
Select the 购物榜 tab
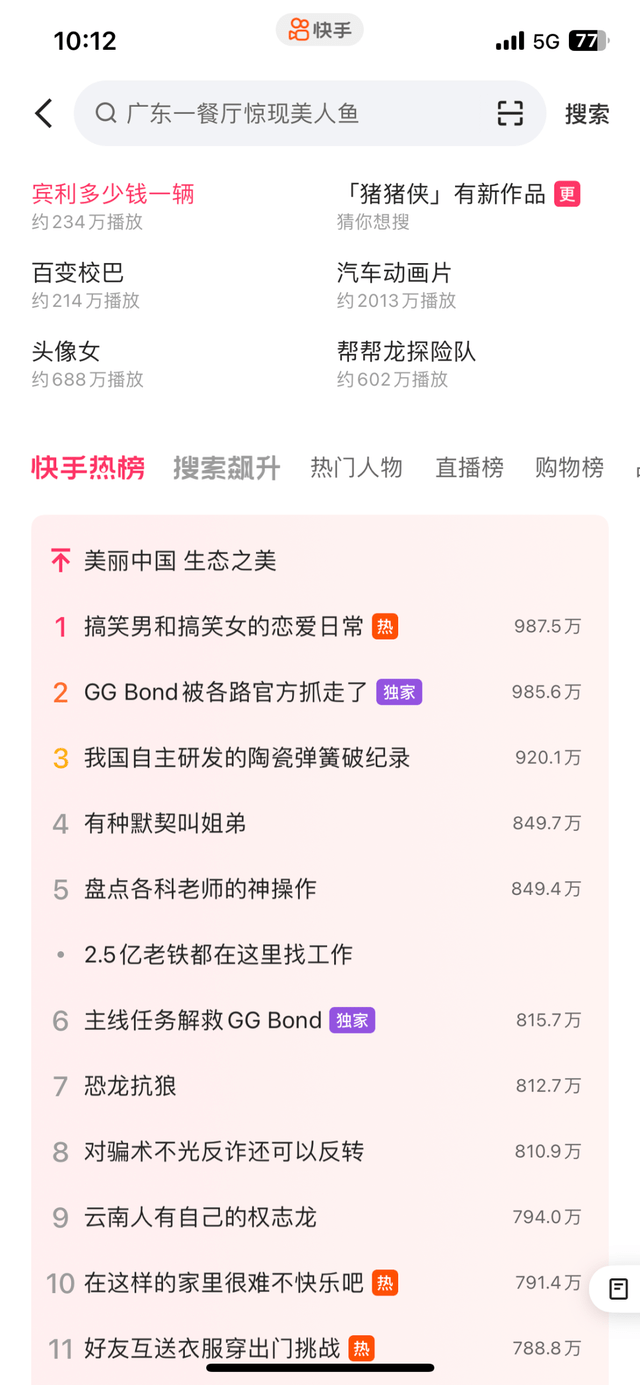point(569,468)
